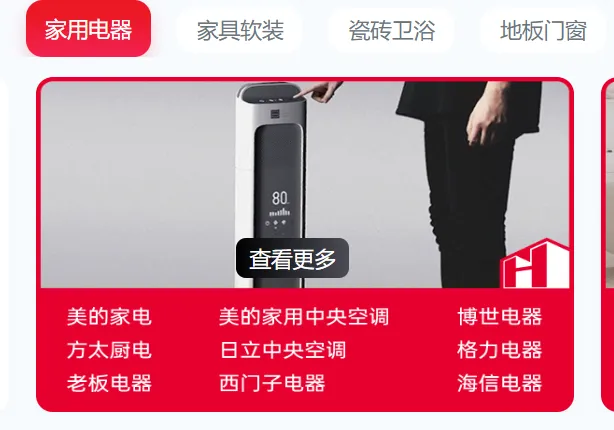This screenshot has height=430, width=614.
Task: Switch to the 家具软装 tab
Action: 240,31
